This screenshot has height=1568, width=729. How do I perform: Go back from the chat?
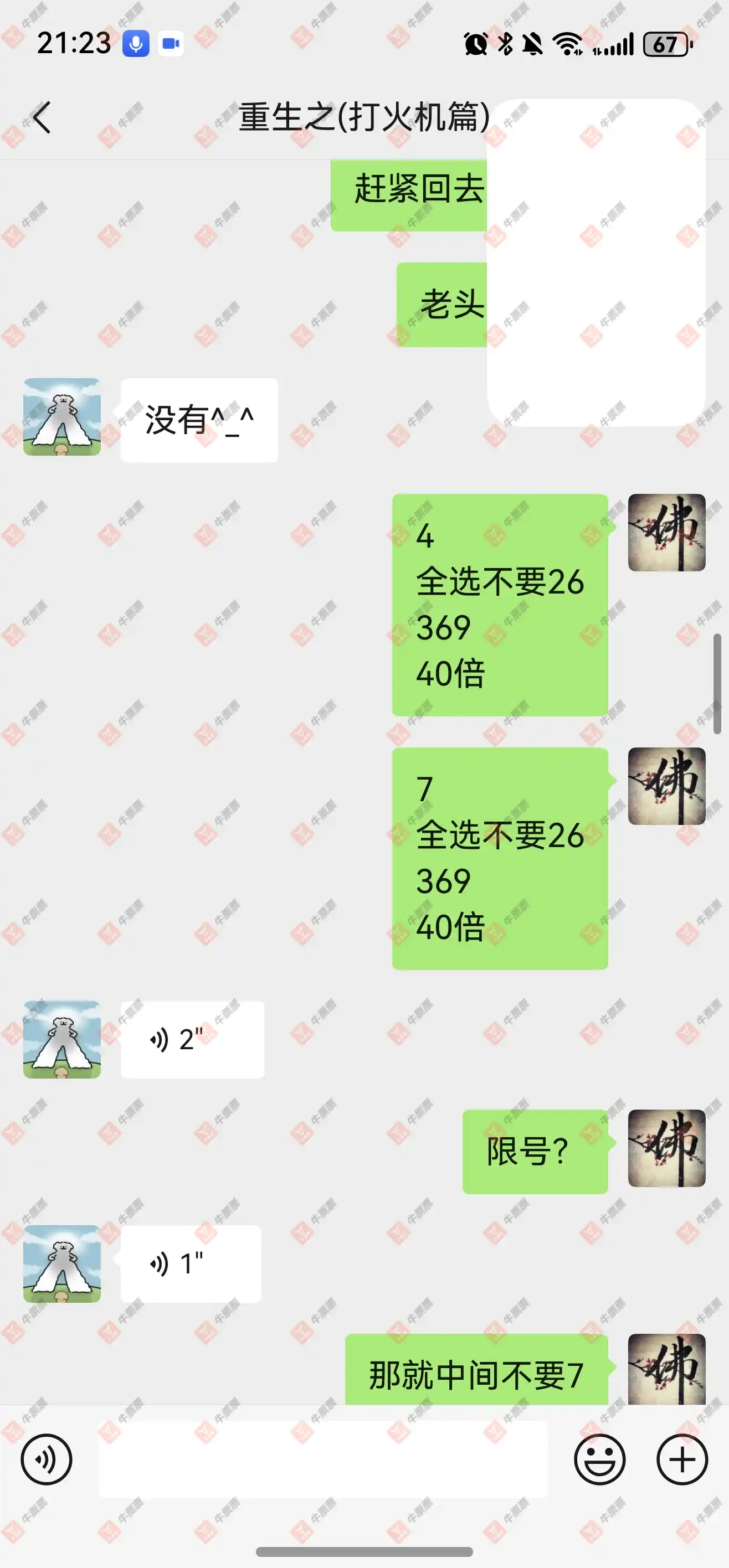(x=42, y=117)
